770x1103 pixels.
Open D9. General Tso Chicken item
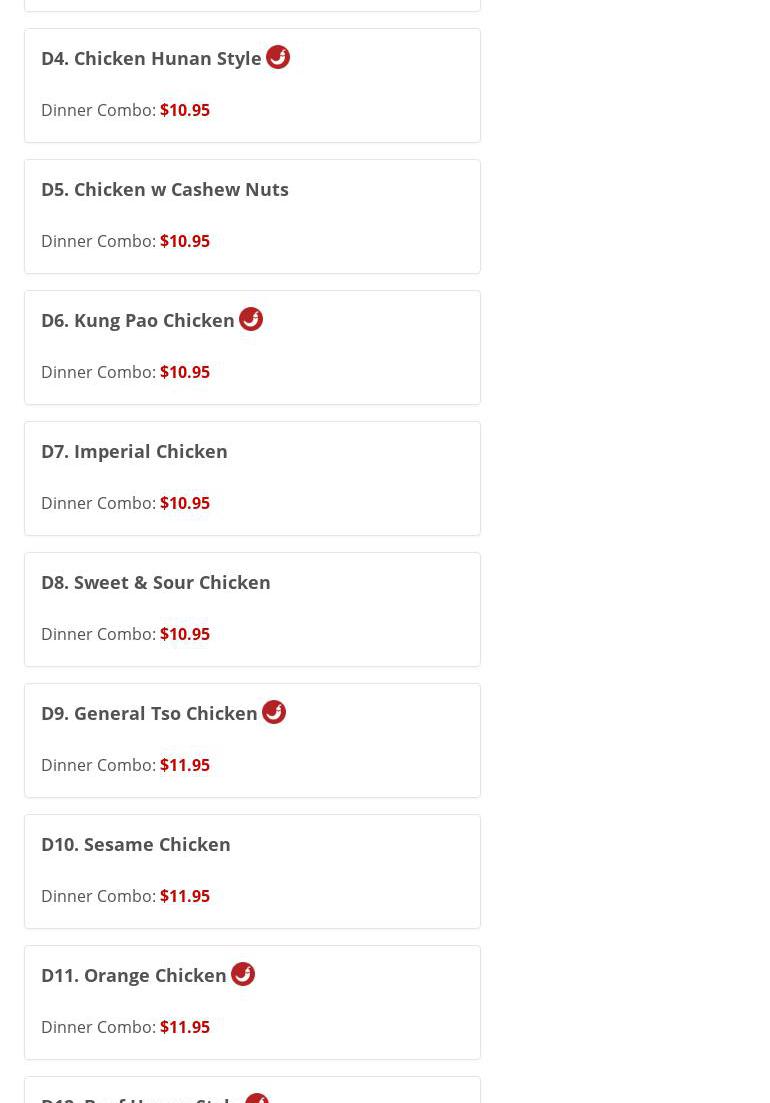(149, 714)
